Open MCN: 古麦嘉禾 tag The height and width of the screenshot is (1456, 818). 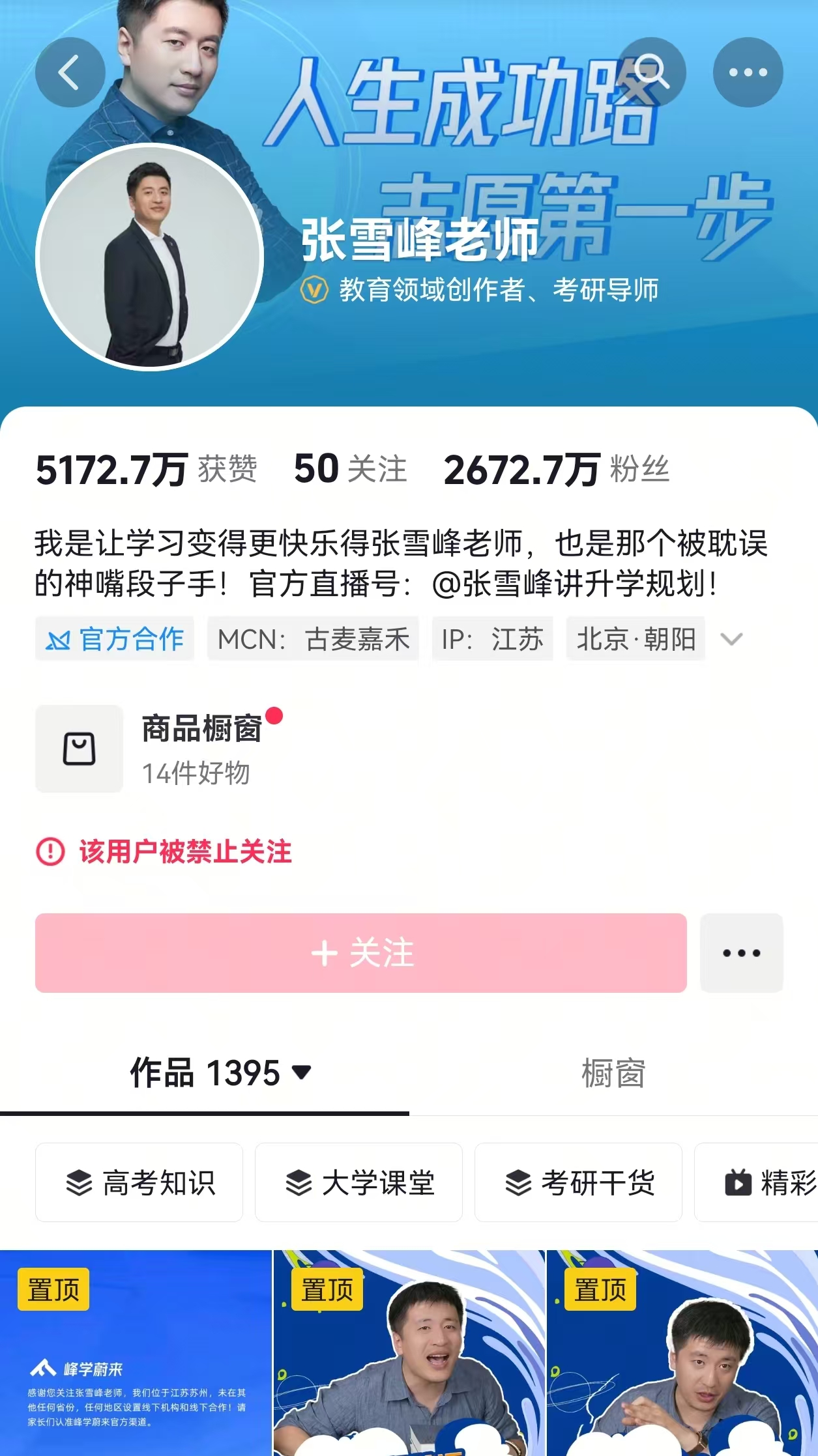[313, 639]
